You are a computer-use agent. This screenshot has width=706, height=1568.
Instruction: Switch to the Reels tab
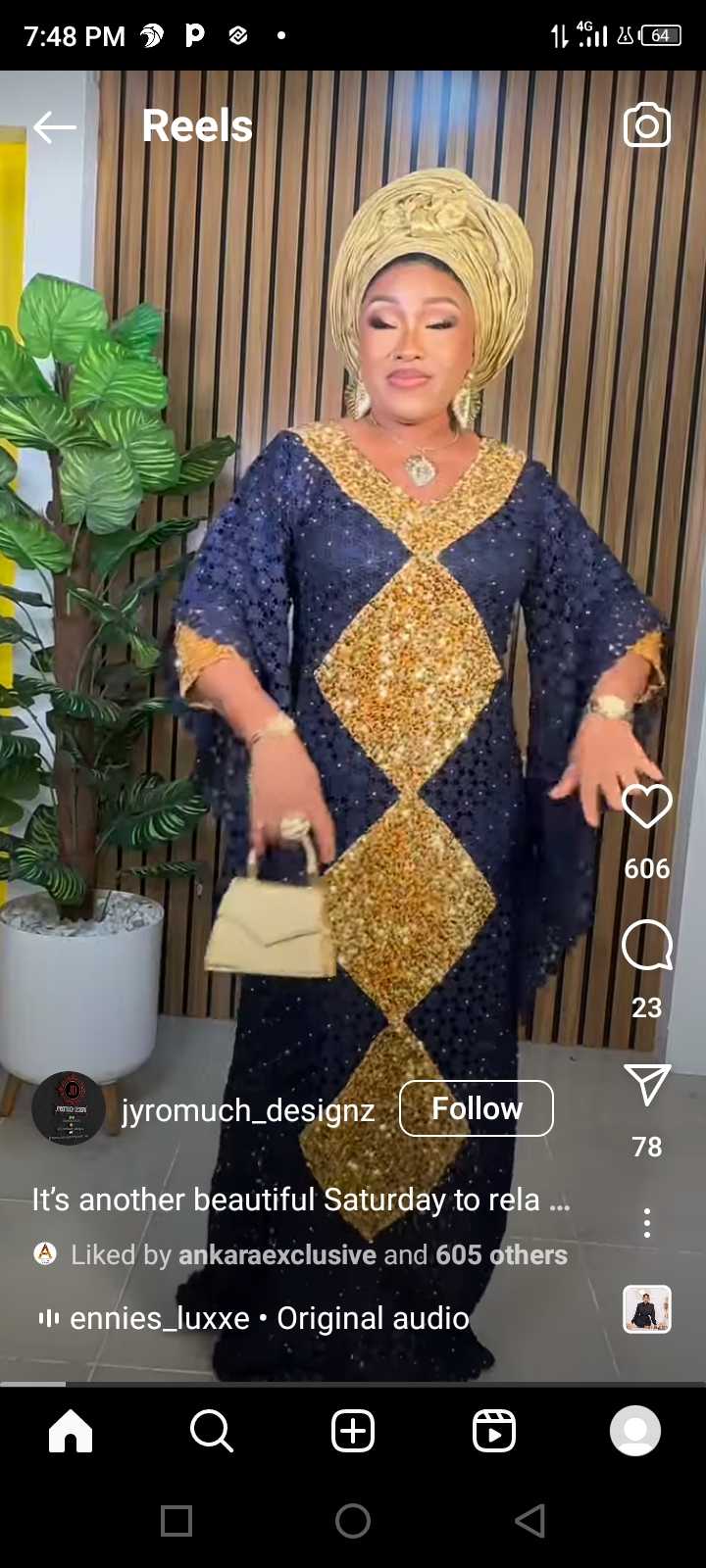pos(494,1432)
